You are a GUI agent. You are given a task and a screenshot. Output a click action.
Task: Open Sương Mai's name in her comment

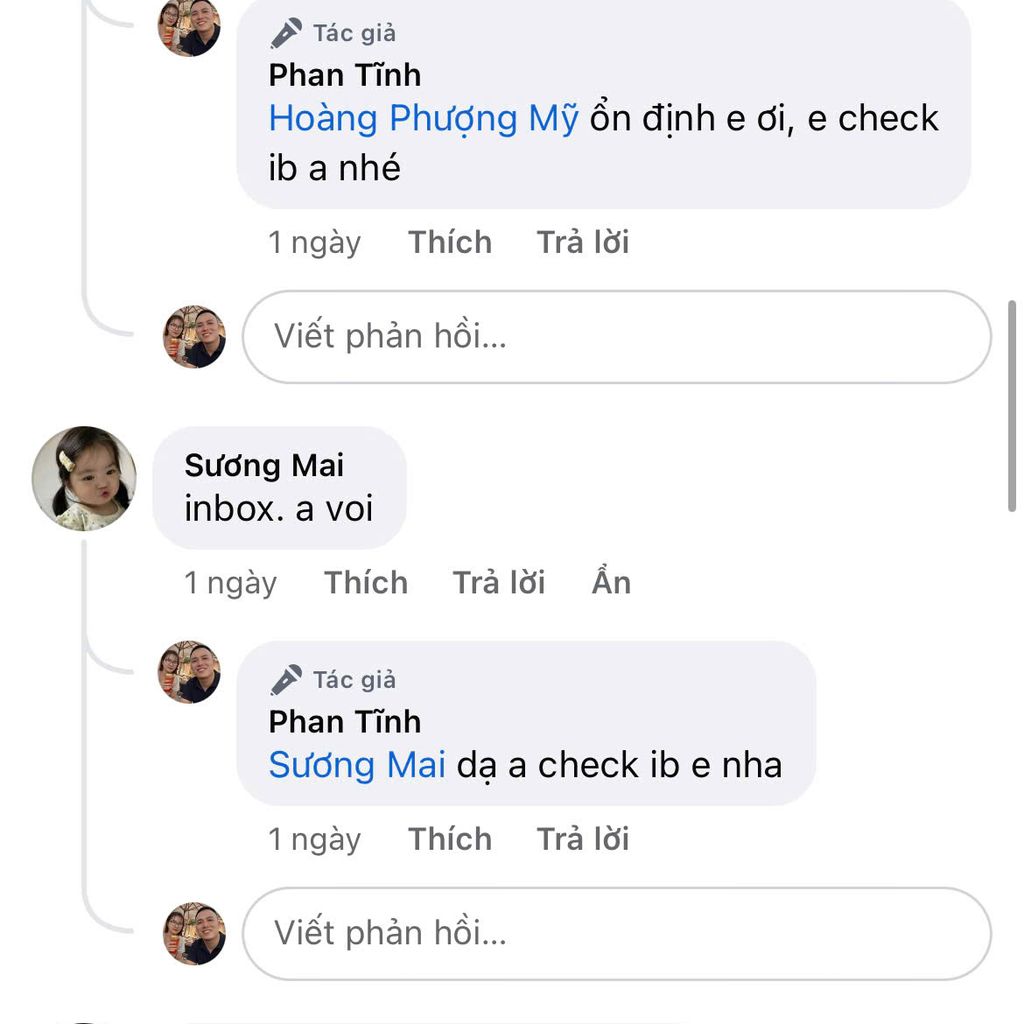pyautogui.click(x=264, y=465)
